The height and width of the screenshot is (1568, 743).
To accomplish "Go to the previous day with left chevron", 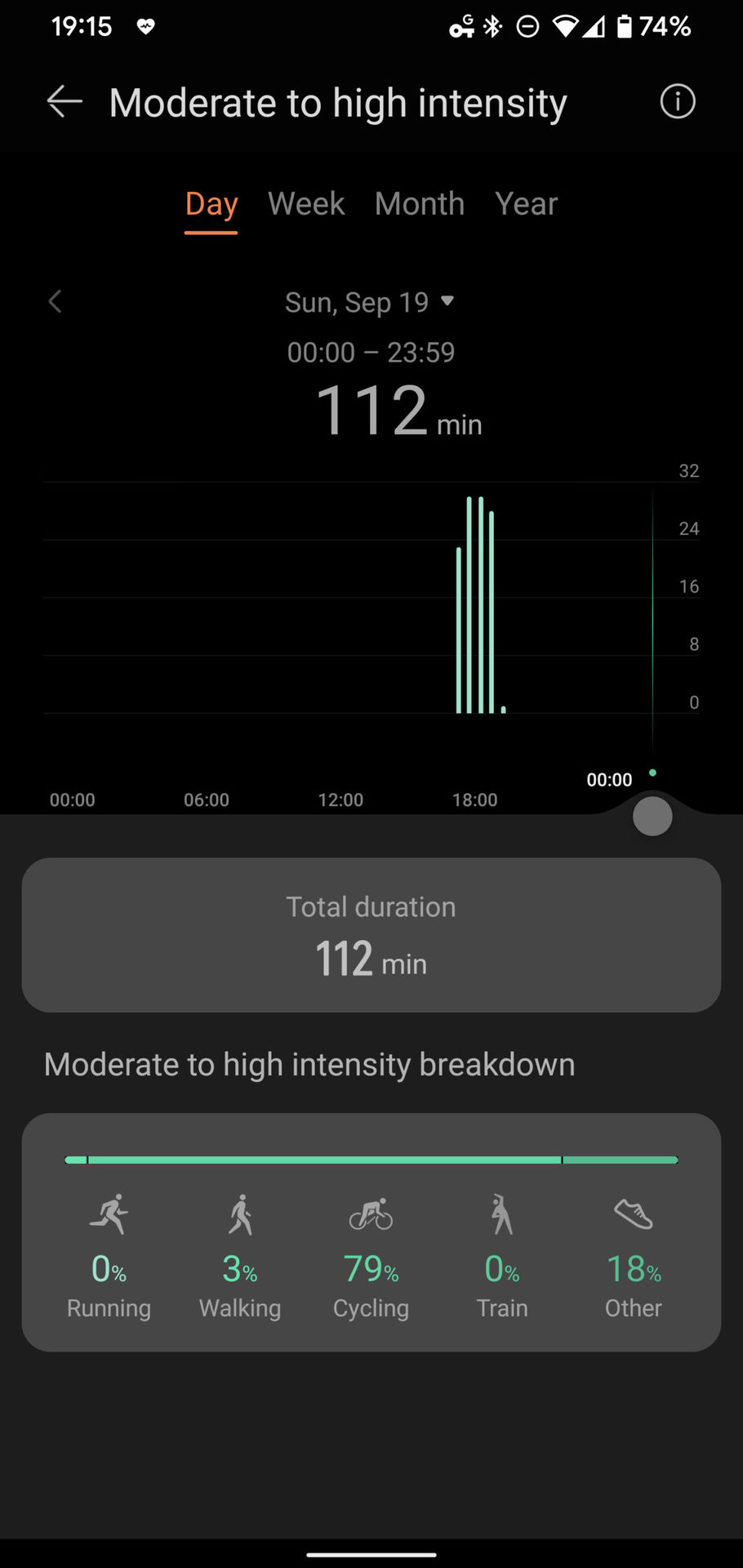I will 56,301.
